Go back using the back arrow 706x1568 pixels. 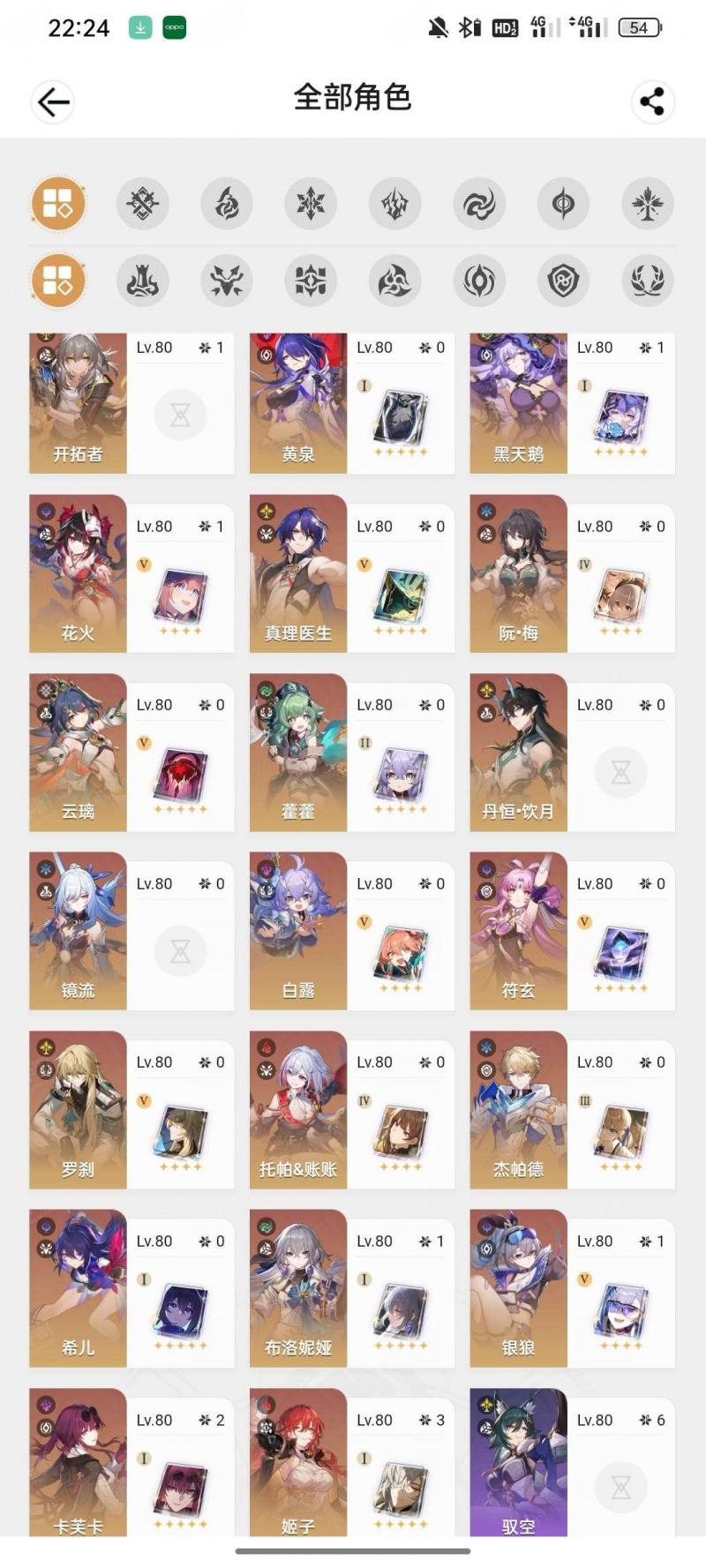(x=53, y=102)
